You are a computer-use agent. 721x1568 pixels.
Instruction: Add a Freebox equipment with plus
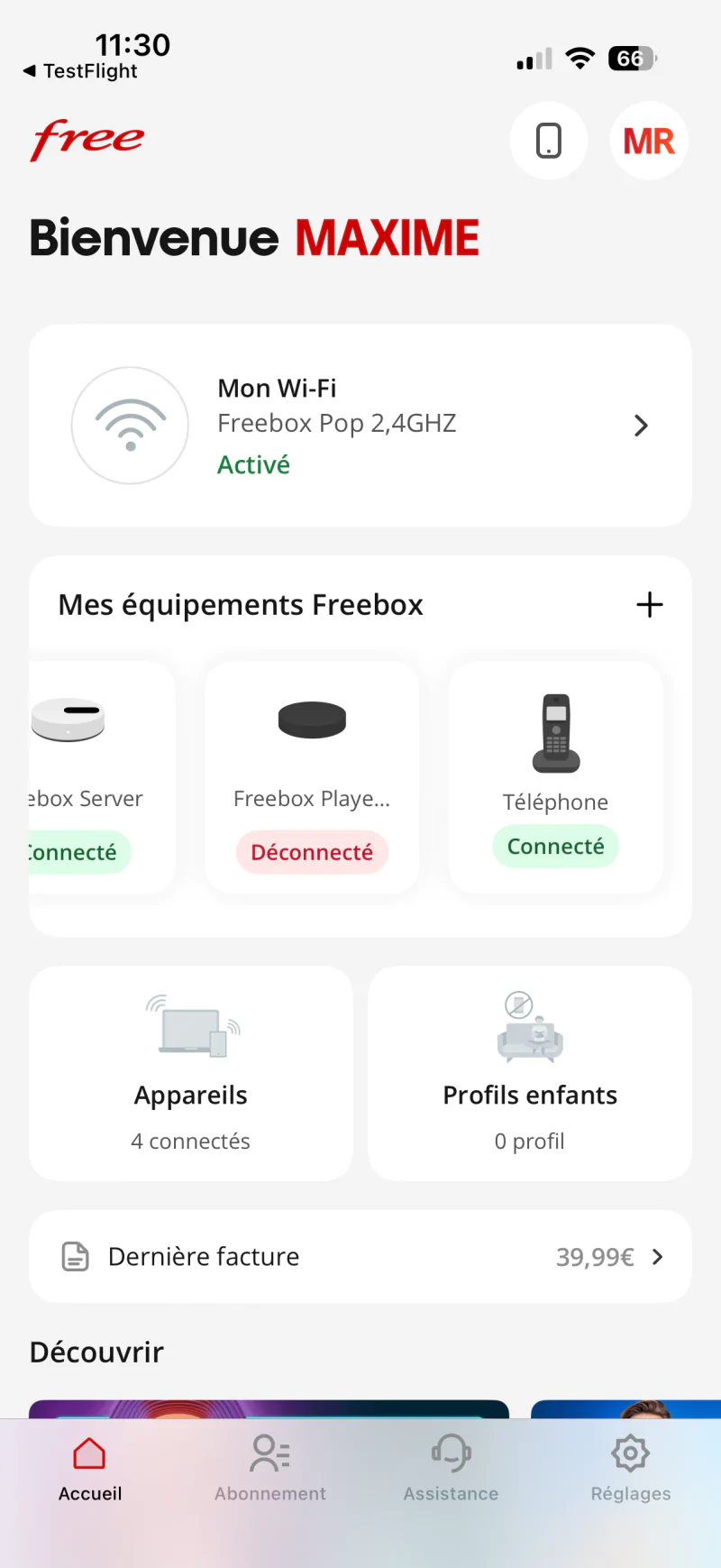pos(649,605)
